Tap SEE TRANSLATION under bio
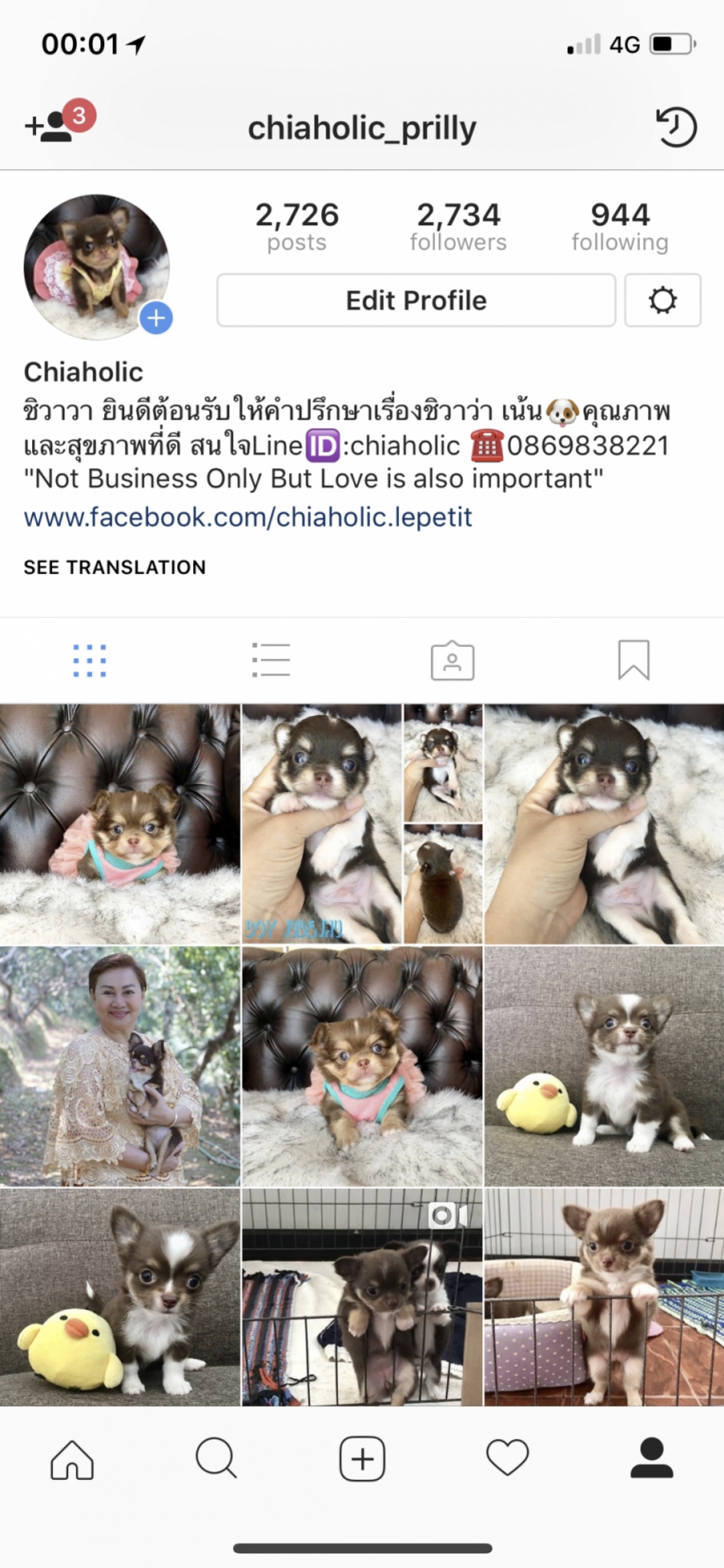 (115, 567)
